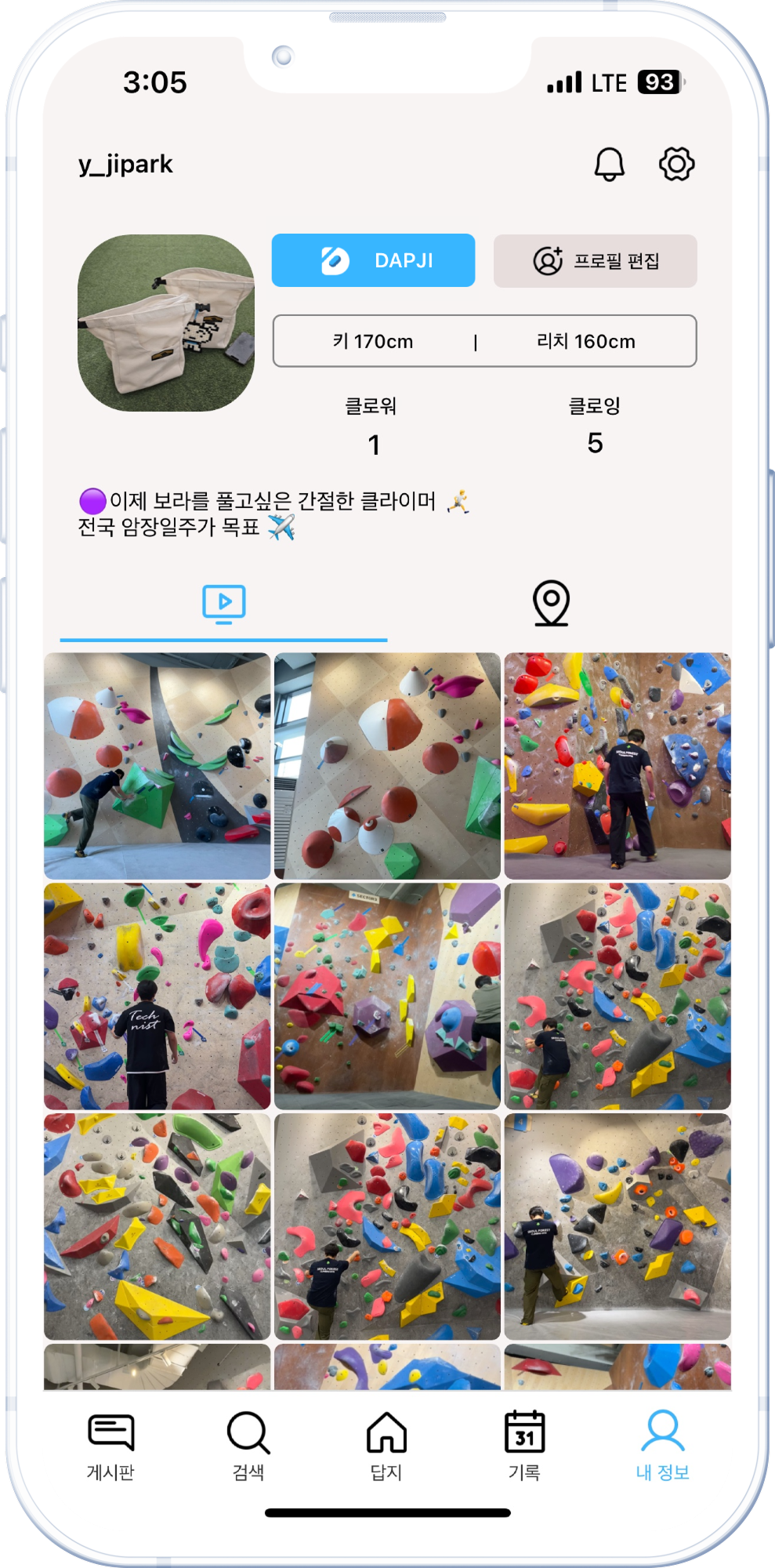Viewport: 775px width, 1568px height.
Task: Open the 검색 search icon
Action: point(248,1435)
